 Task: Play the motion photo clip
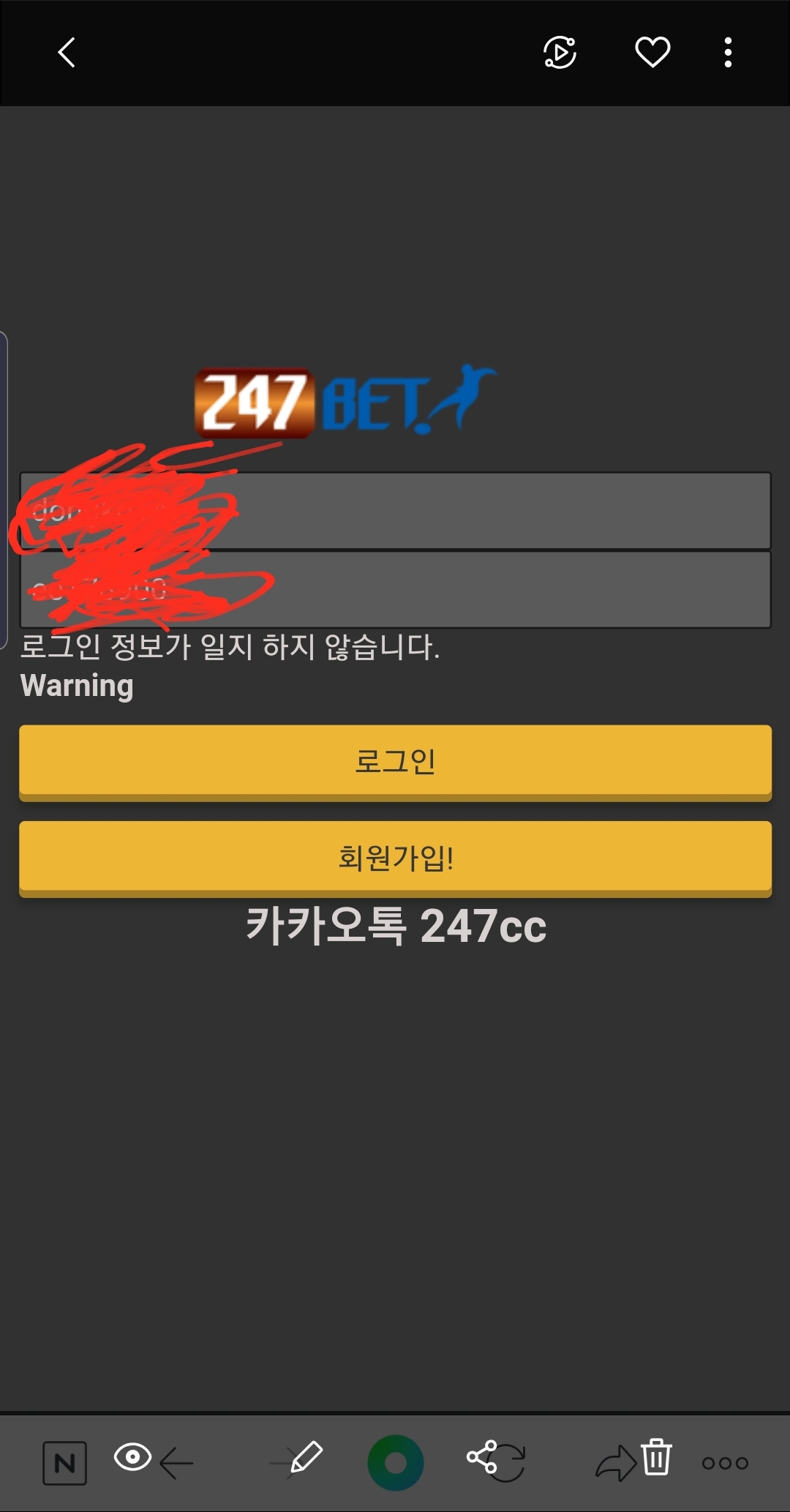(560, 53)
